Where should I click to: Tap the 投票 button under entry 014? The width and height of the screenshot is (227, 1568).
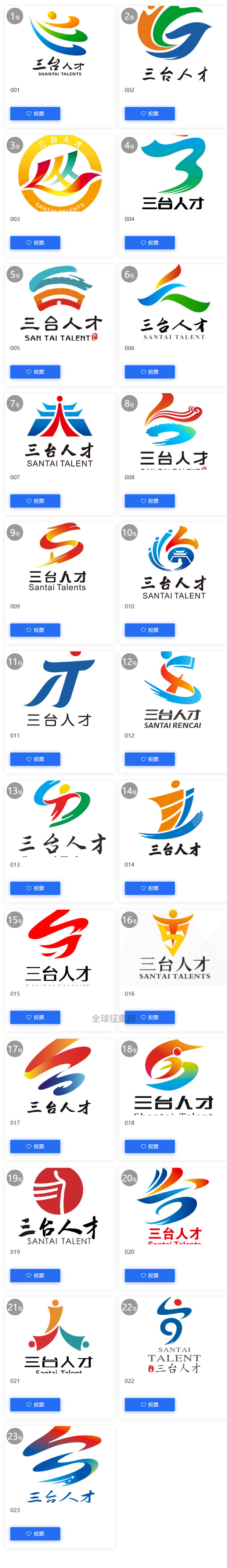[150, 888]
